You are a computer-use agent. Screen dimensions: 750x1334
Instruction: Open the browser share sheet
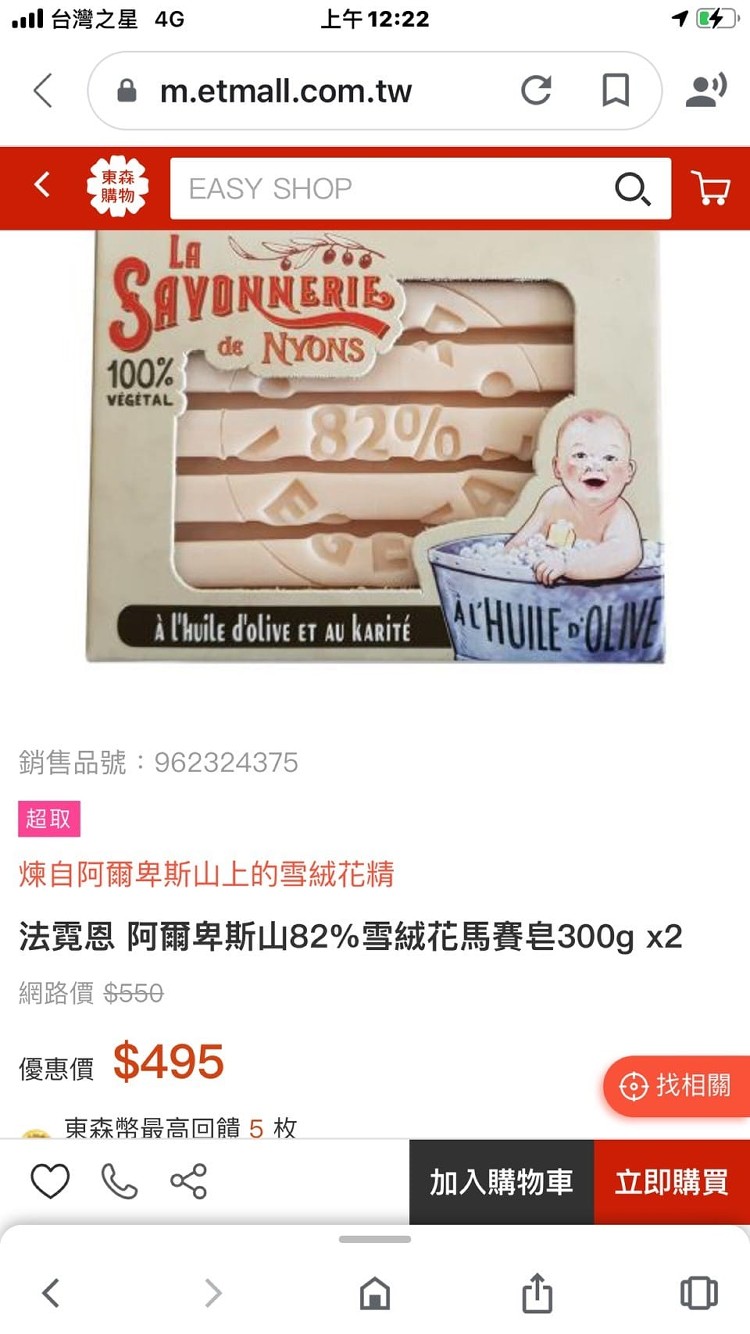coord(537,1292)
